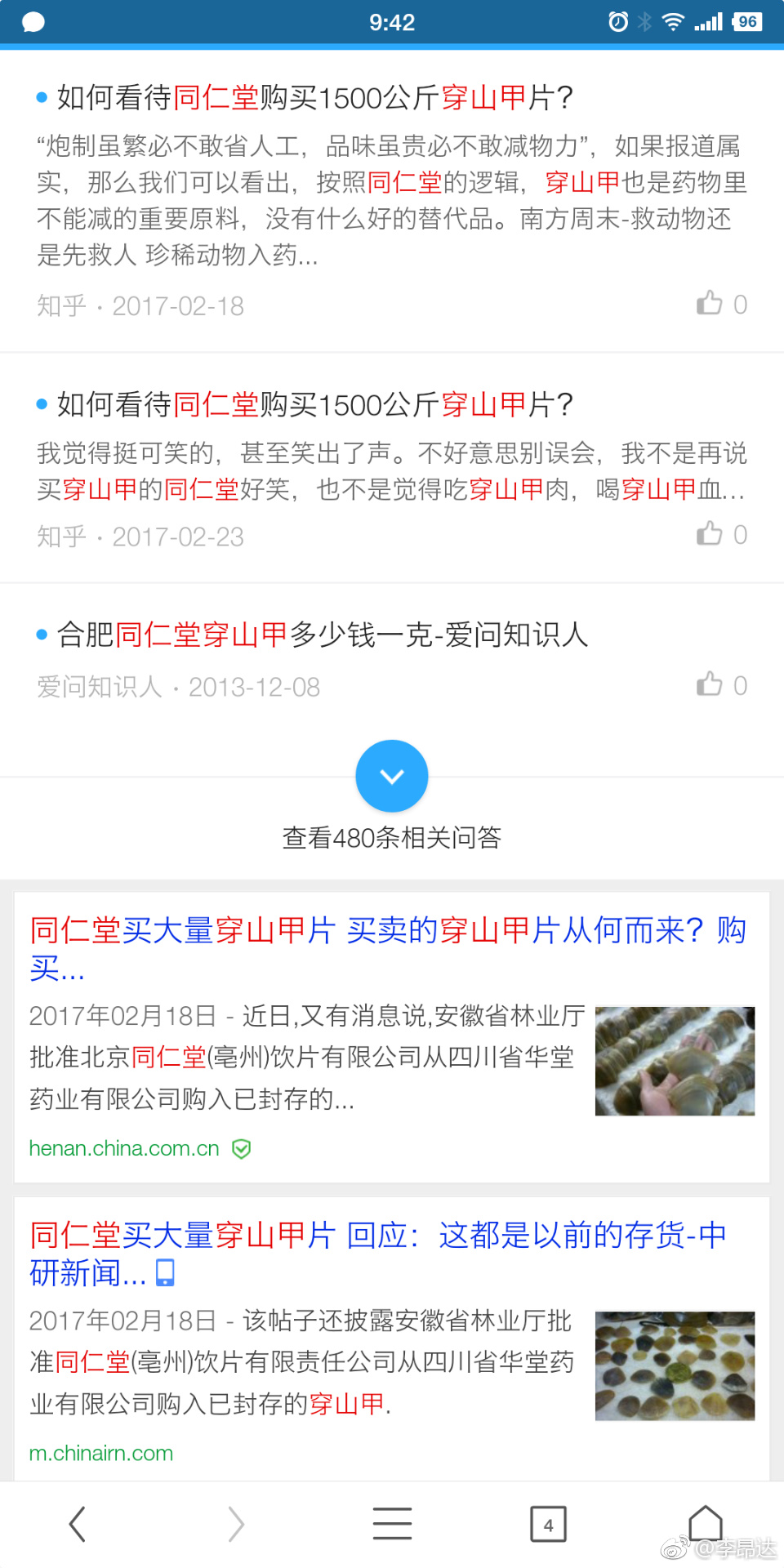Like the Zhihu answer dated 2017-02-23
The height and width of the screenshot is (1568, 784).
(710, 534)
